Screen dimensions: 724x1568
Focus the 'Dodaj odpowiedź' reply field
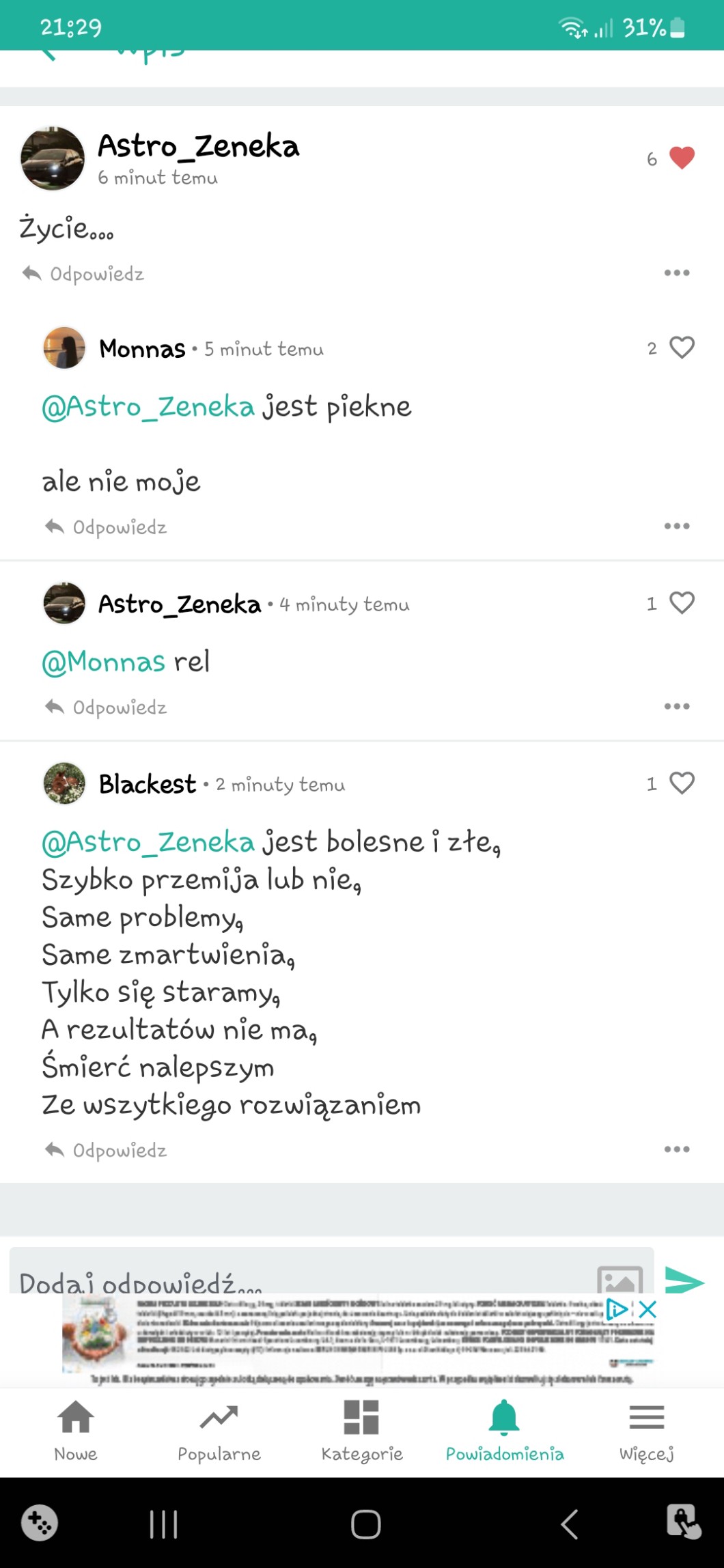(x=301, y=1276)
